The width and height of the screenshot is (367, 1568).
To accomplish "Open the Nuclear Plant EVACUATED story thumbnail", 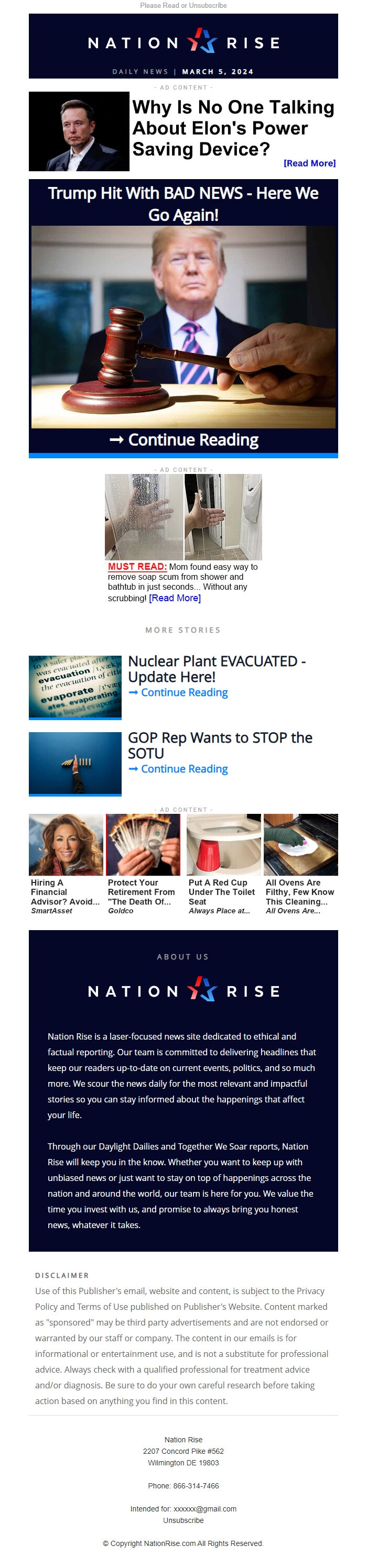I will 75,687.
